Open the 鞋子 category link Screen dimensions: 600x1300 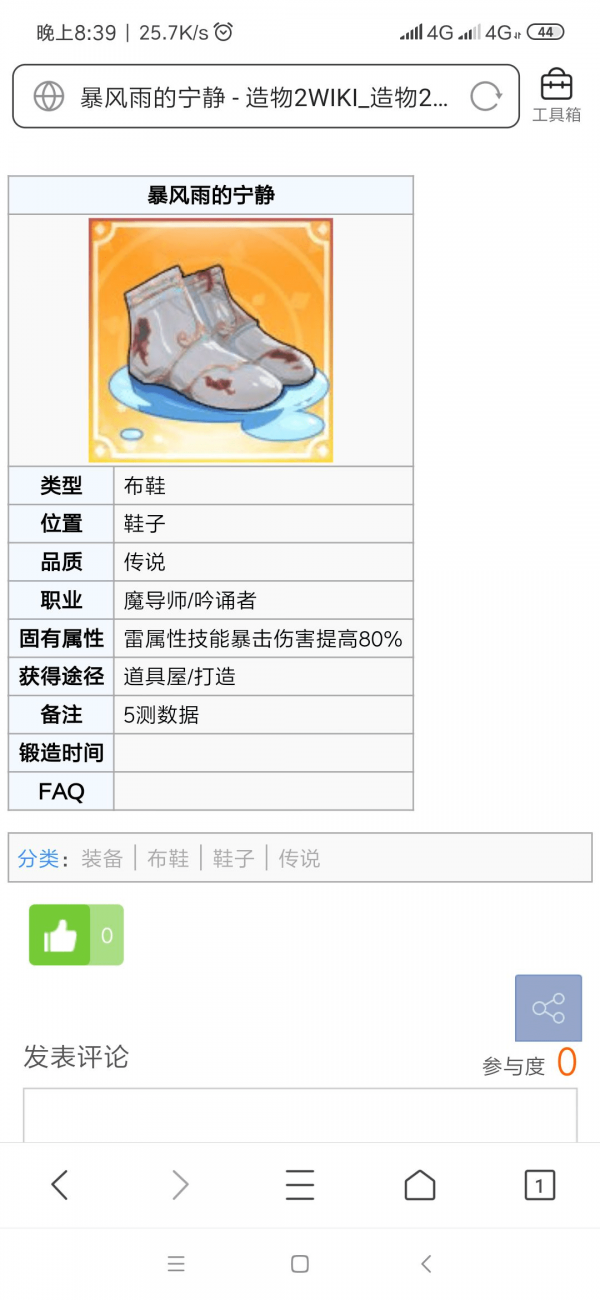tap(234, 858)
